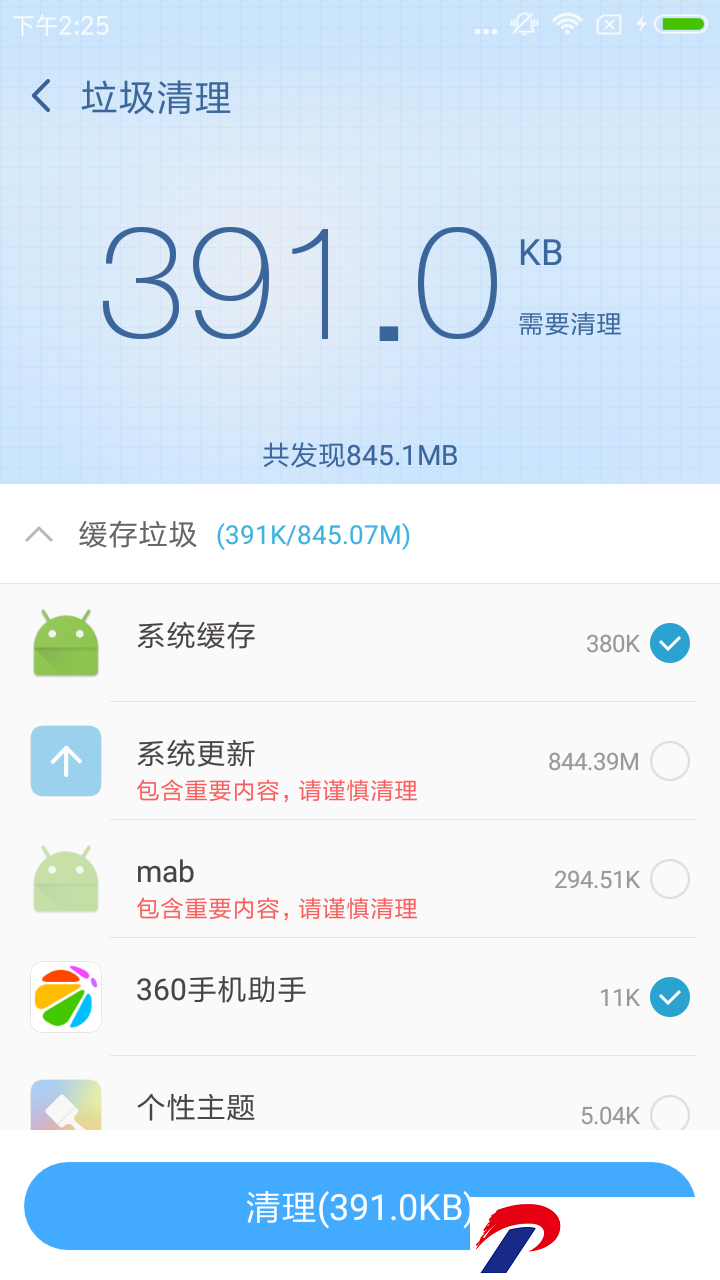
Task: Uncheck 系统缓存 380K checkbox
Action: click(x=670, y=643)
